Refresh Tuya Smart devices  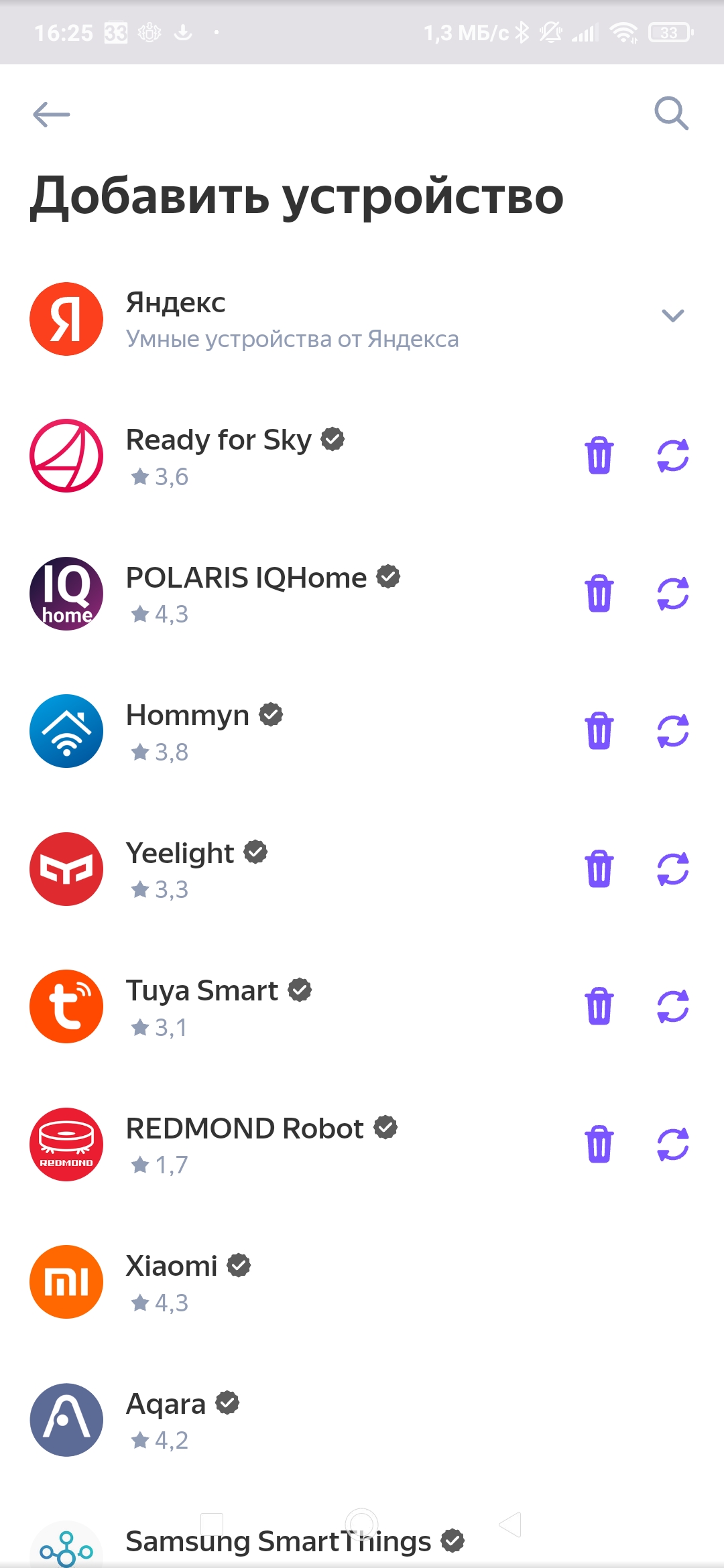click(x=672, y=1006)
